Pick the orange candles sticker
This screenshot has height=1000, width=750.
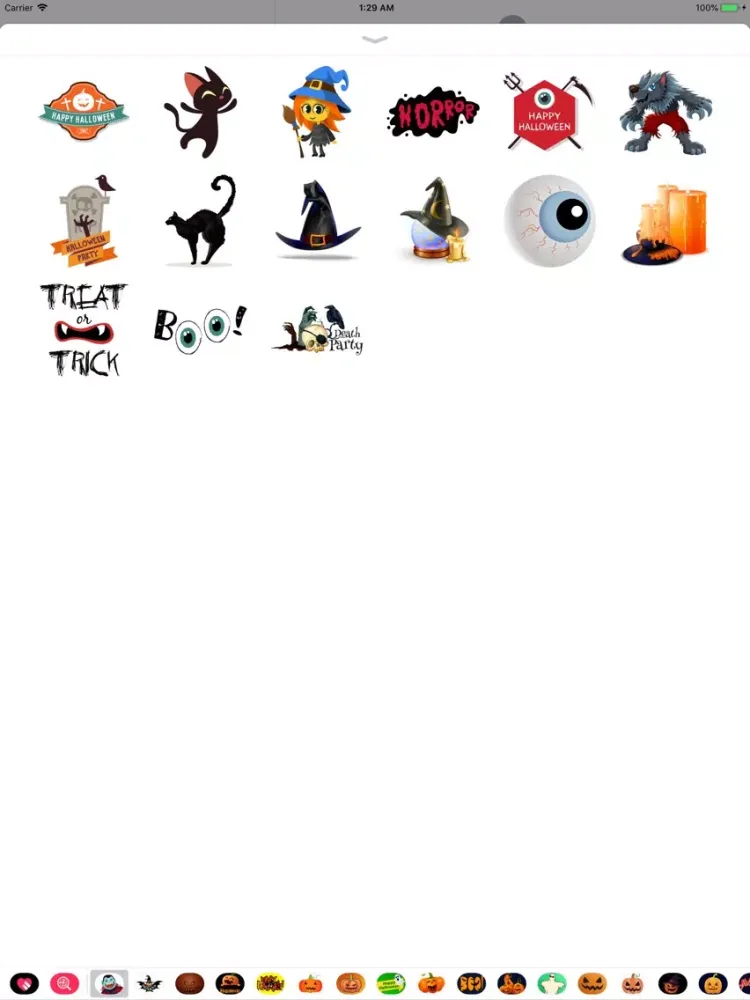tap(665, 224)
